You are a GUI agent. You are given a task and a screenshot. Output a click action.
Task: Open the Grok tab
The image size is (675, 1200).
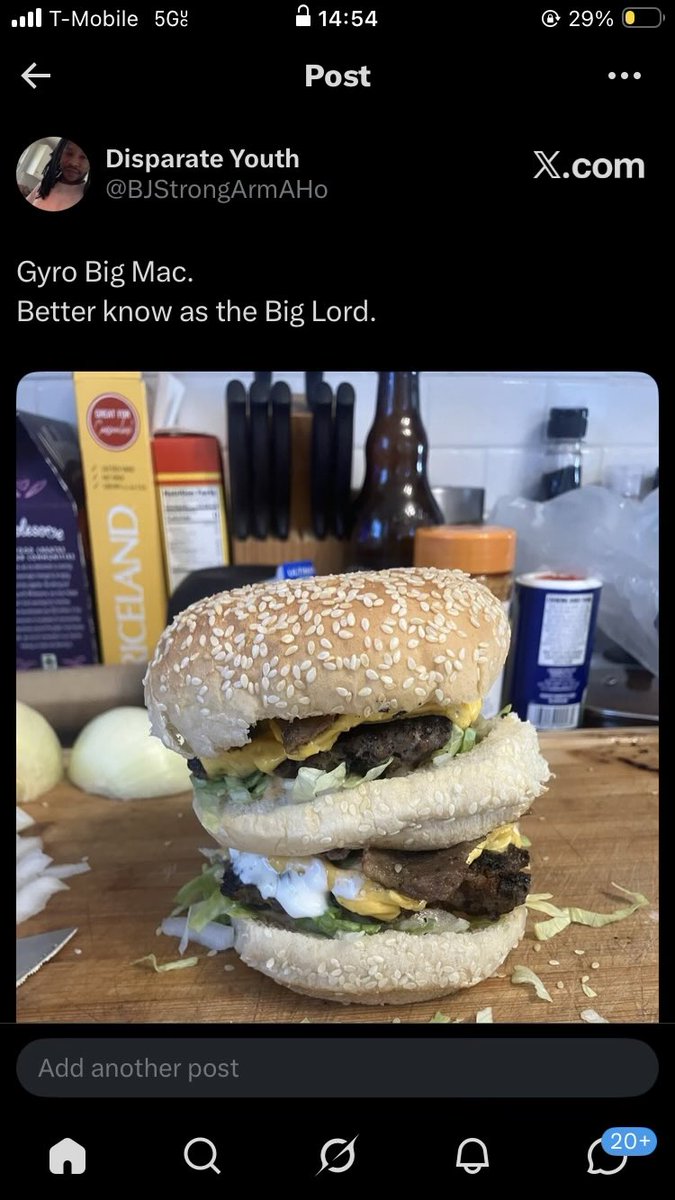337,1156
